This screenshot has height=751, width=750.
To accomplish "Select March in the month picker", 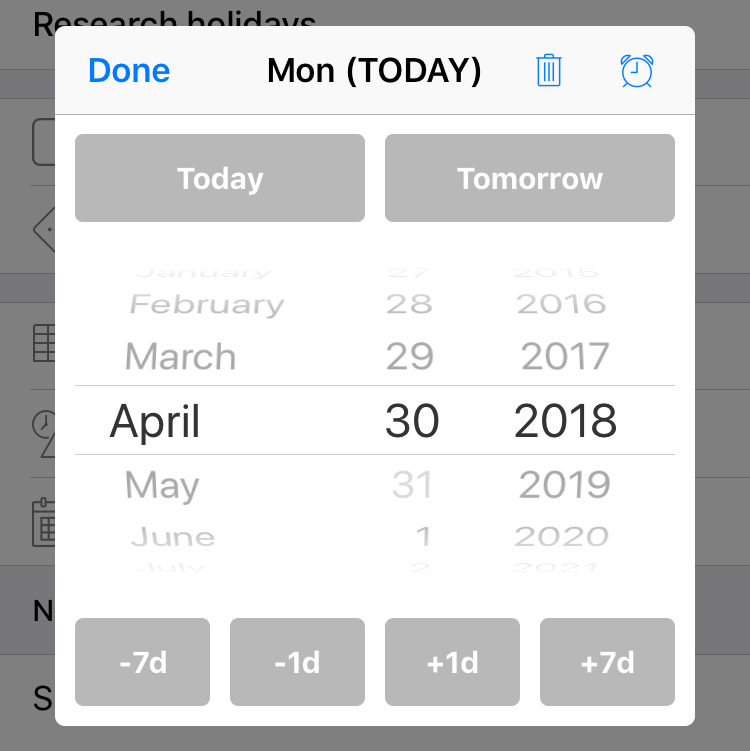I will coord(180,357).
